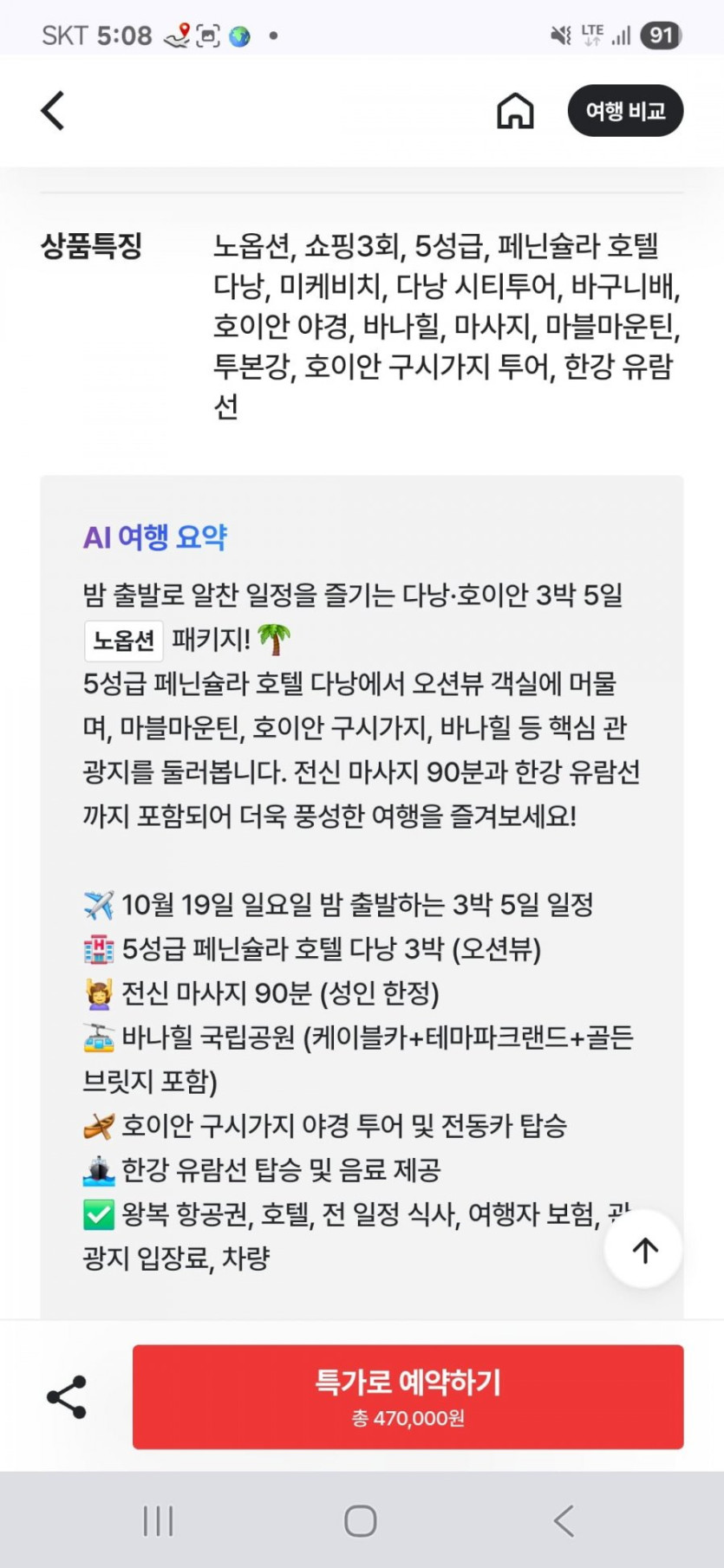Jump to top with the up-arrow button
The image size is (724, 1568).
[643, 1249]
